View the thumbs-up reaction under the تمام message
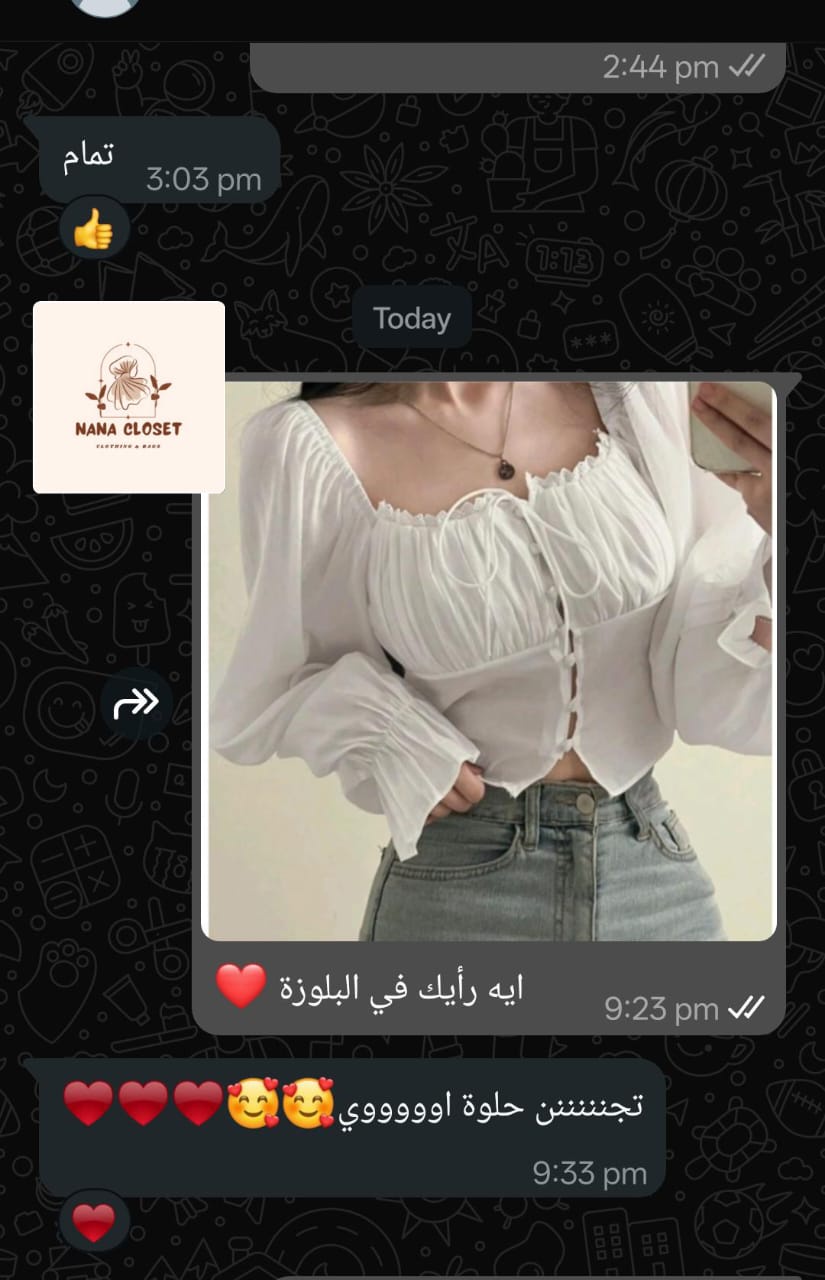The width and height of the screenshot is (825, 1280). click(x=94, y=229)
